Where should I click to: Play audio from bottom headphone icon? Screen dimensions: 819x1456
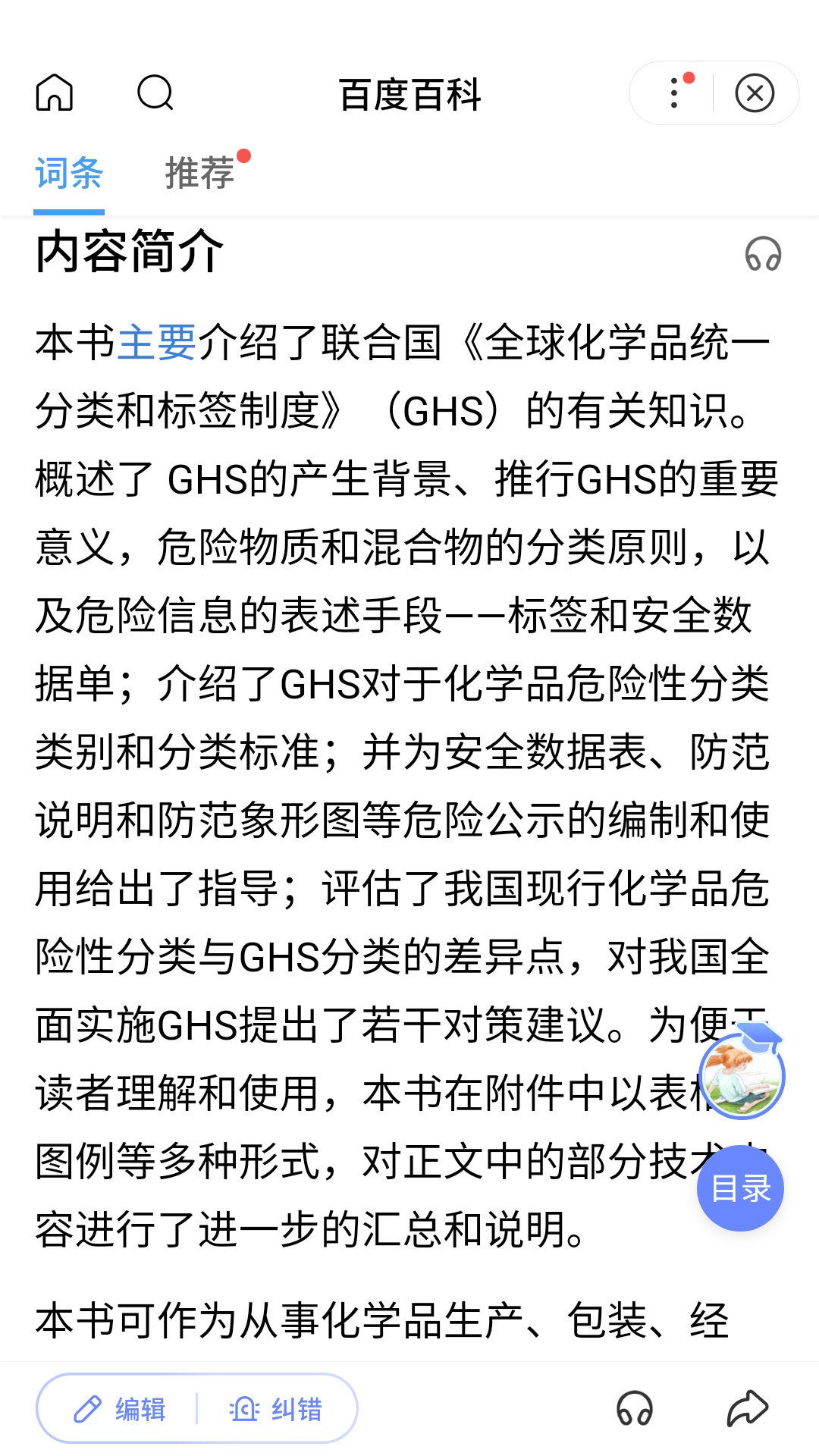(x=635, y=1408)
